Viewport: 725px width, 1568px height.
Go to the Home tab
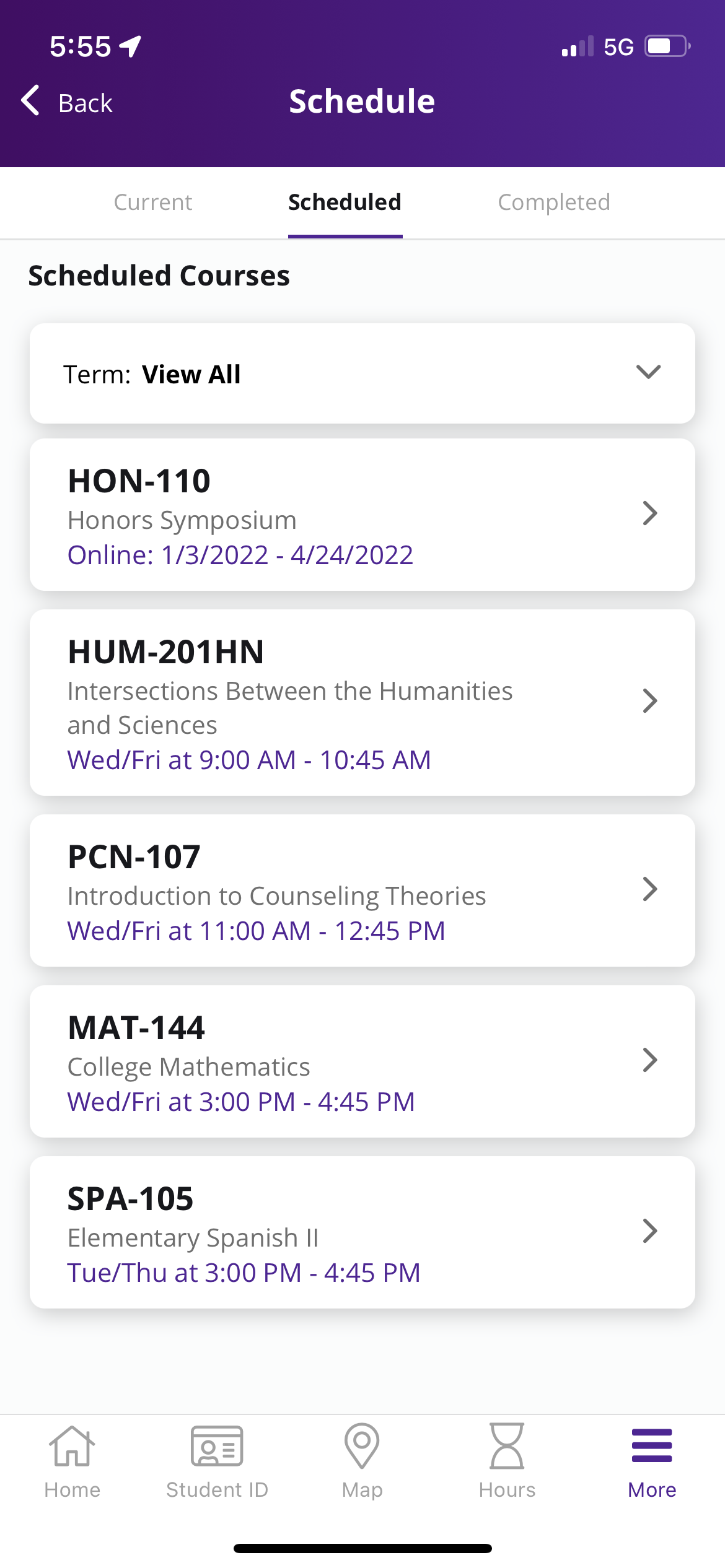72,1461
